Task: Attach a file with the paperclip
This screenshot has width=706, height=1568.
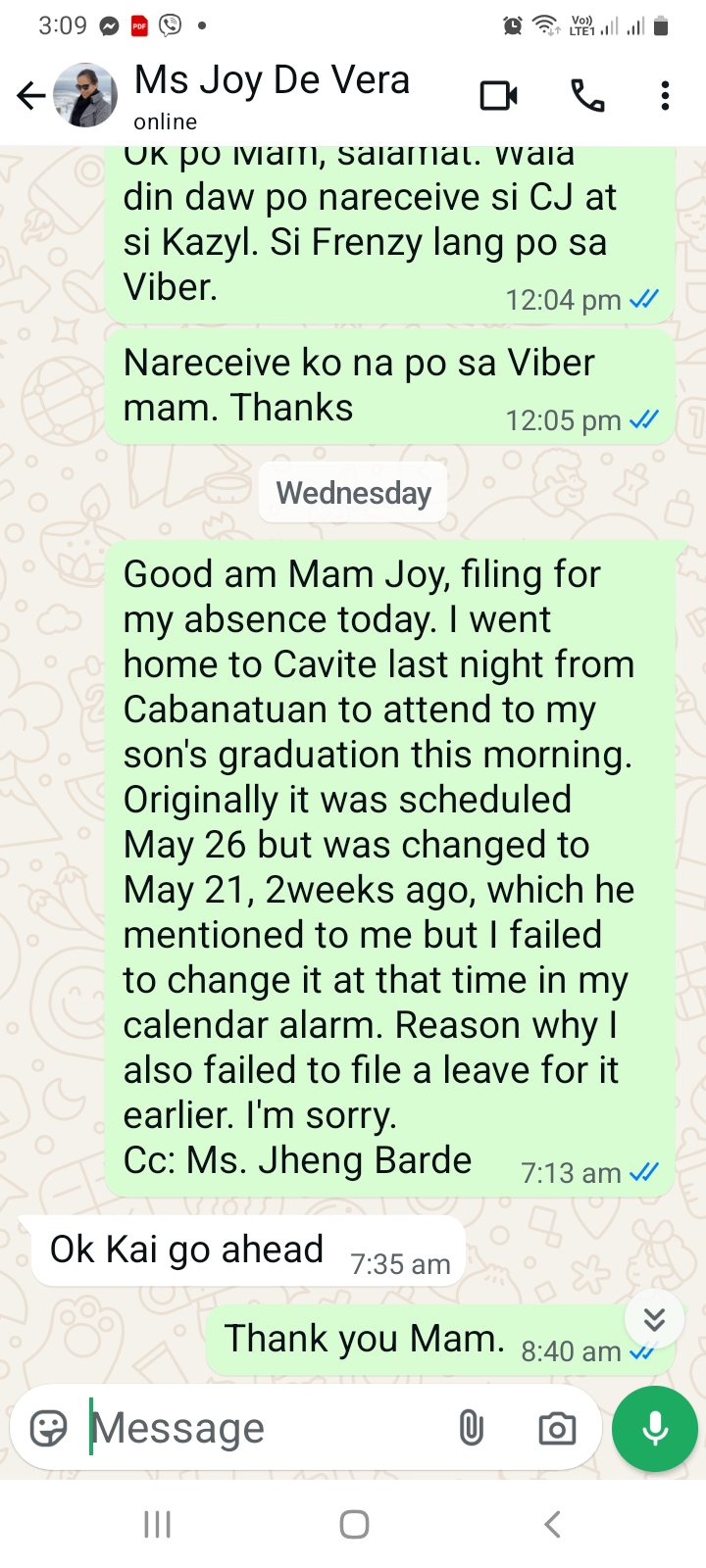Action: coord(472,1428)
